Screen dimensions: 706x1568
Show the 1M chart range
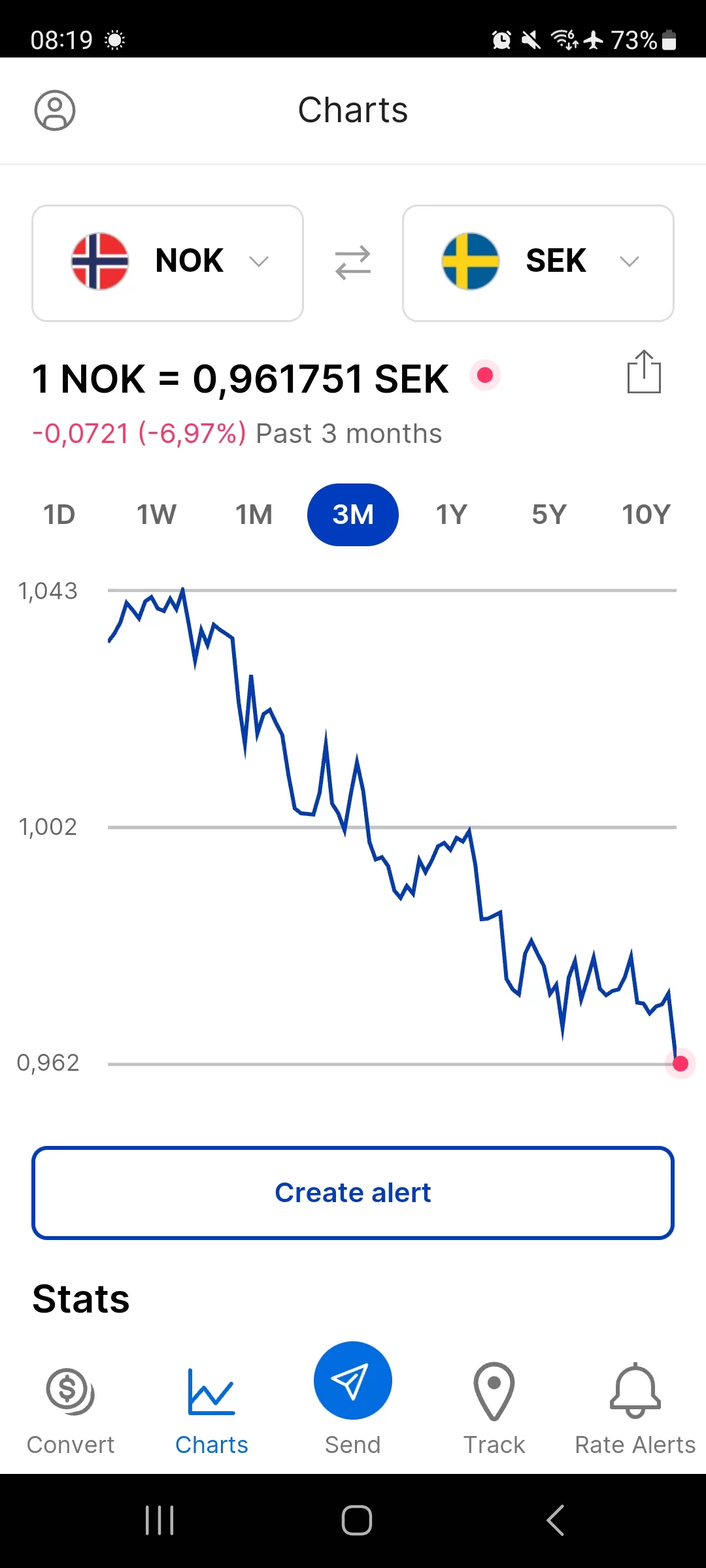254,515
